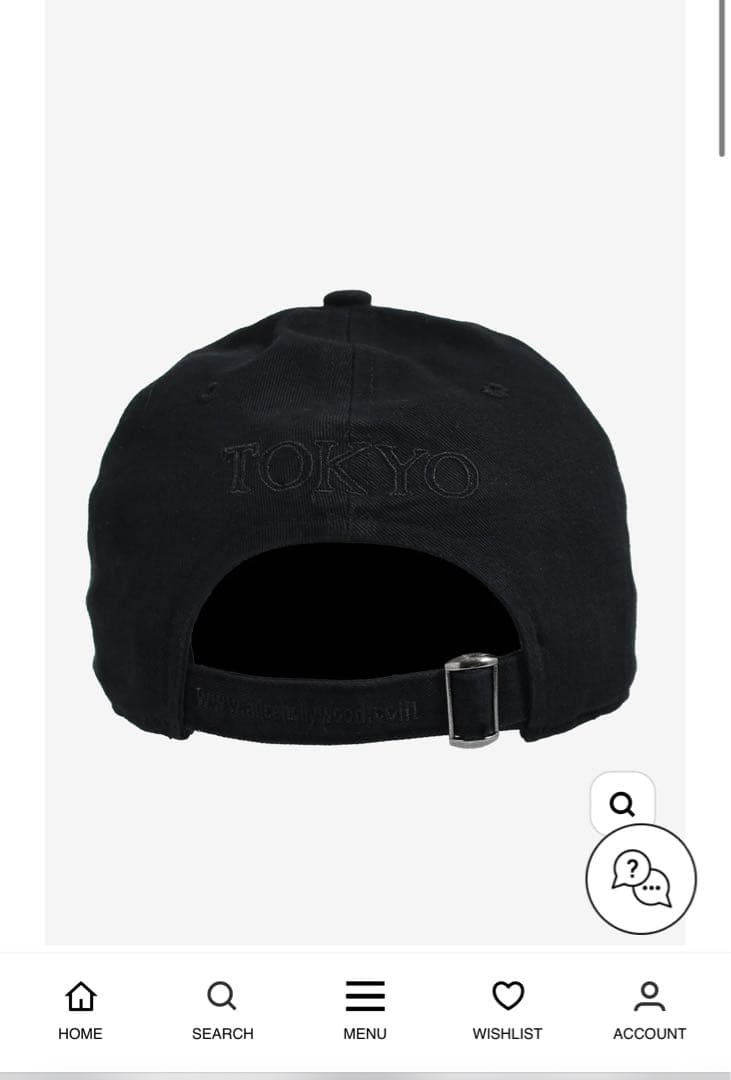Image resolution: width=731 pixels, height=1080 pixels.
Task: Switch to the MENU tab label
Action: pos(364,1033)
